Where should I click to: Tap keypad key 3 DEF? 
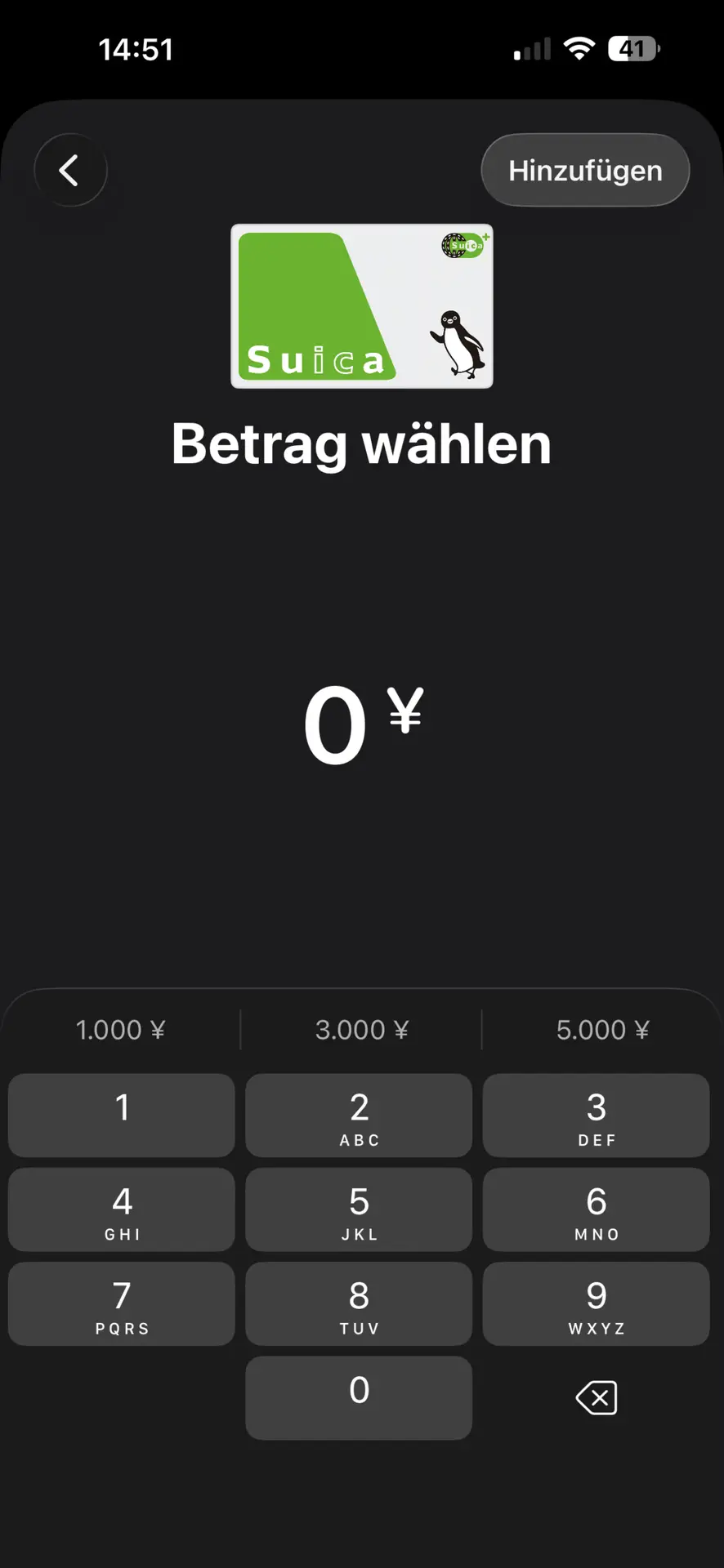tap(596, 1115)
